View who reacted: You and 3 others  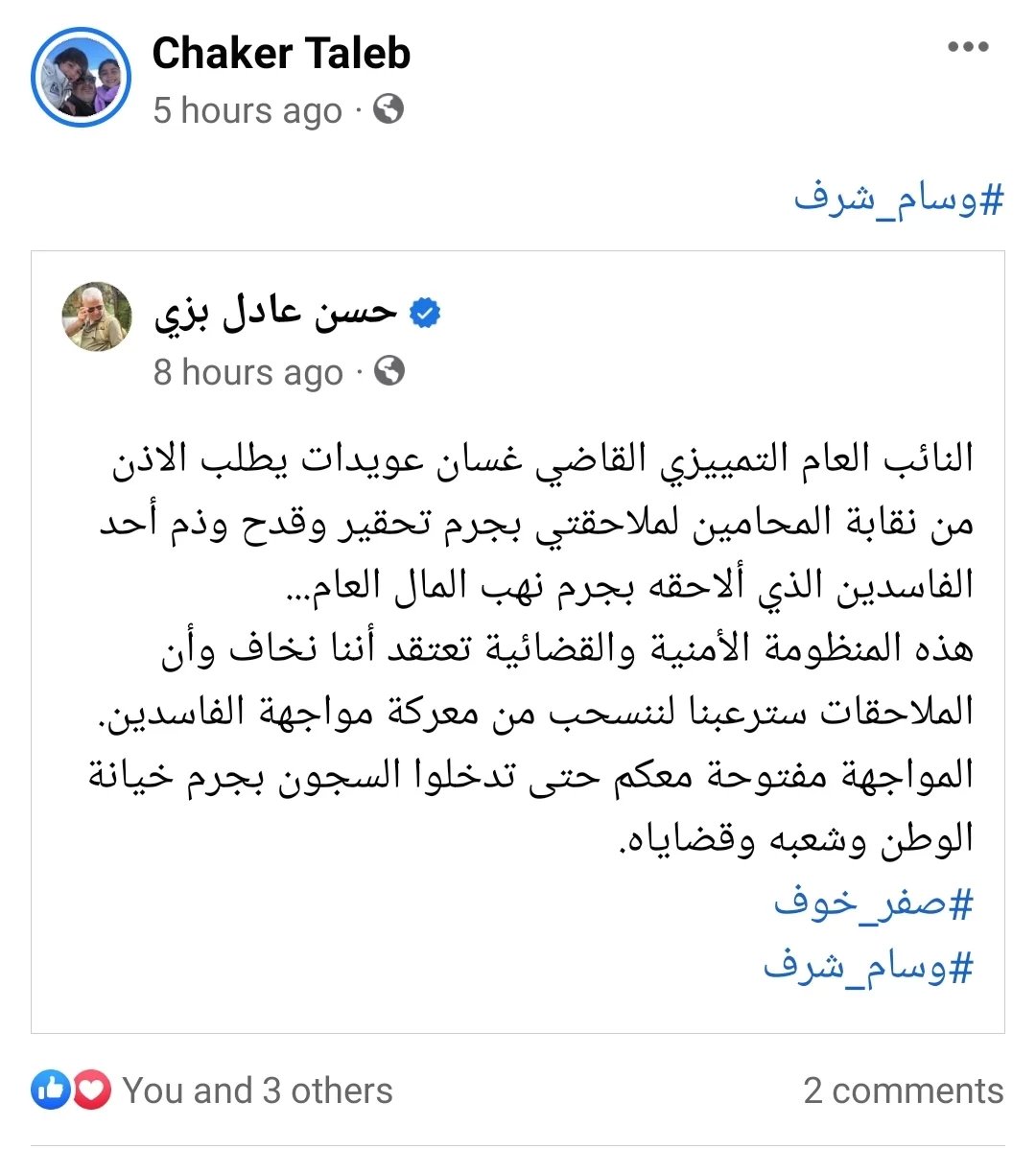click(x=257, y=1090)
